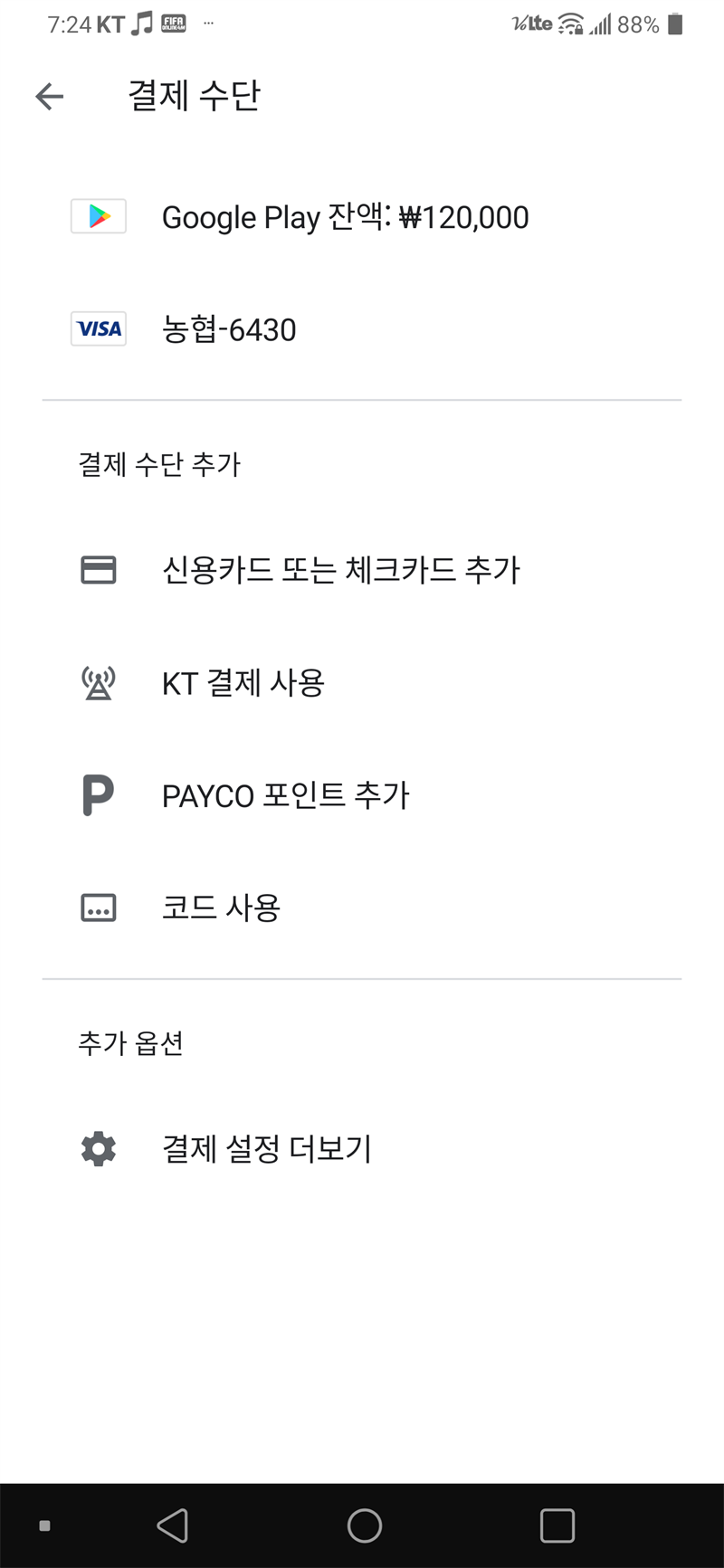Viewport: 724px width, 1568px height.
Task: Choose KT 결제 사용
Action: click(362, 683)
